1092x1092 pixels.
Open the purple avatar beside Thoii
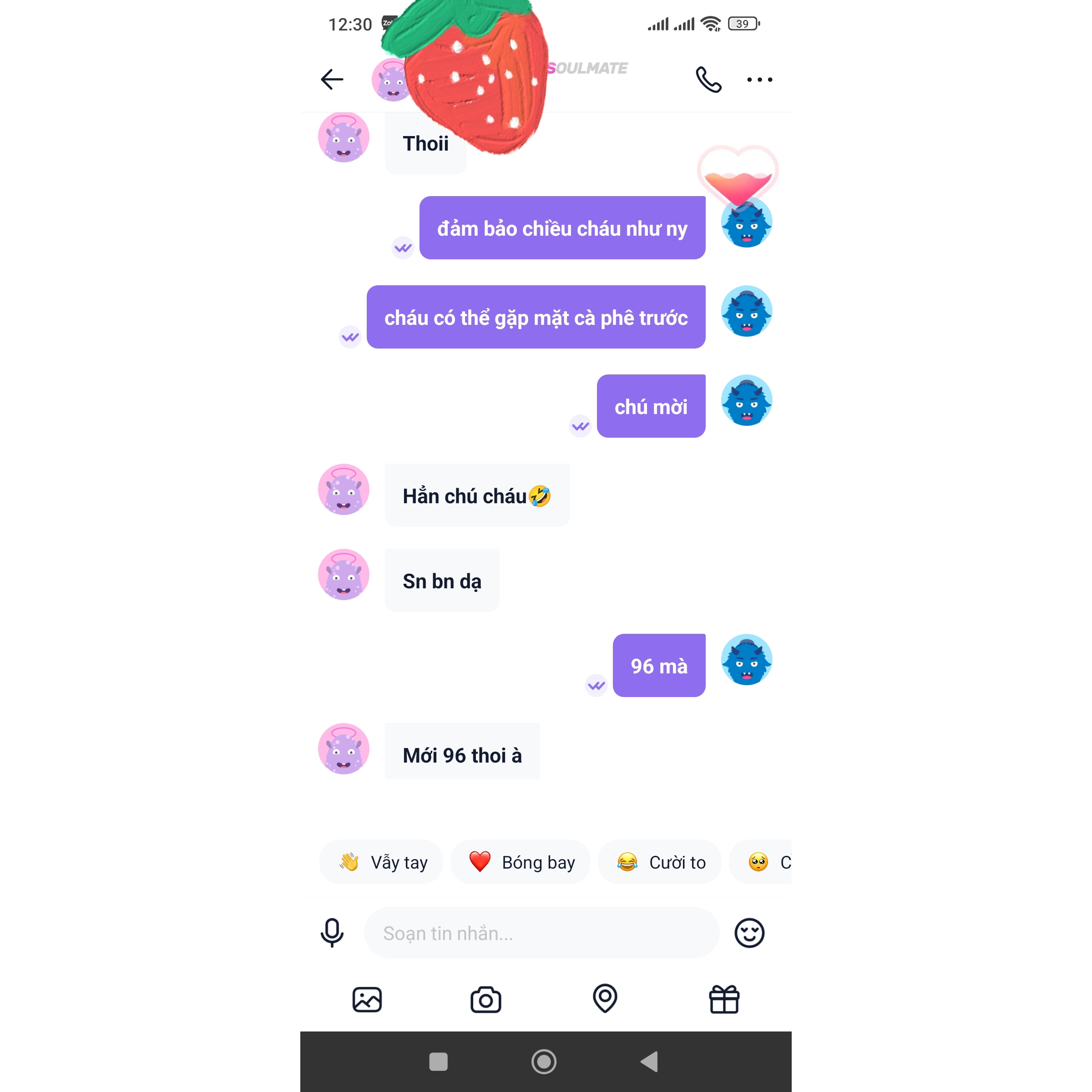click(344, 137)
